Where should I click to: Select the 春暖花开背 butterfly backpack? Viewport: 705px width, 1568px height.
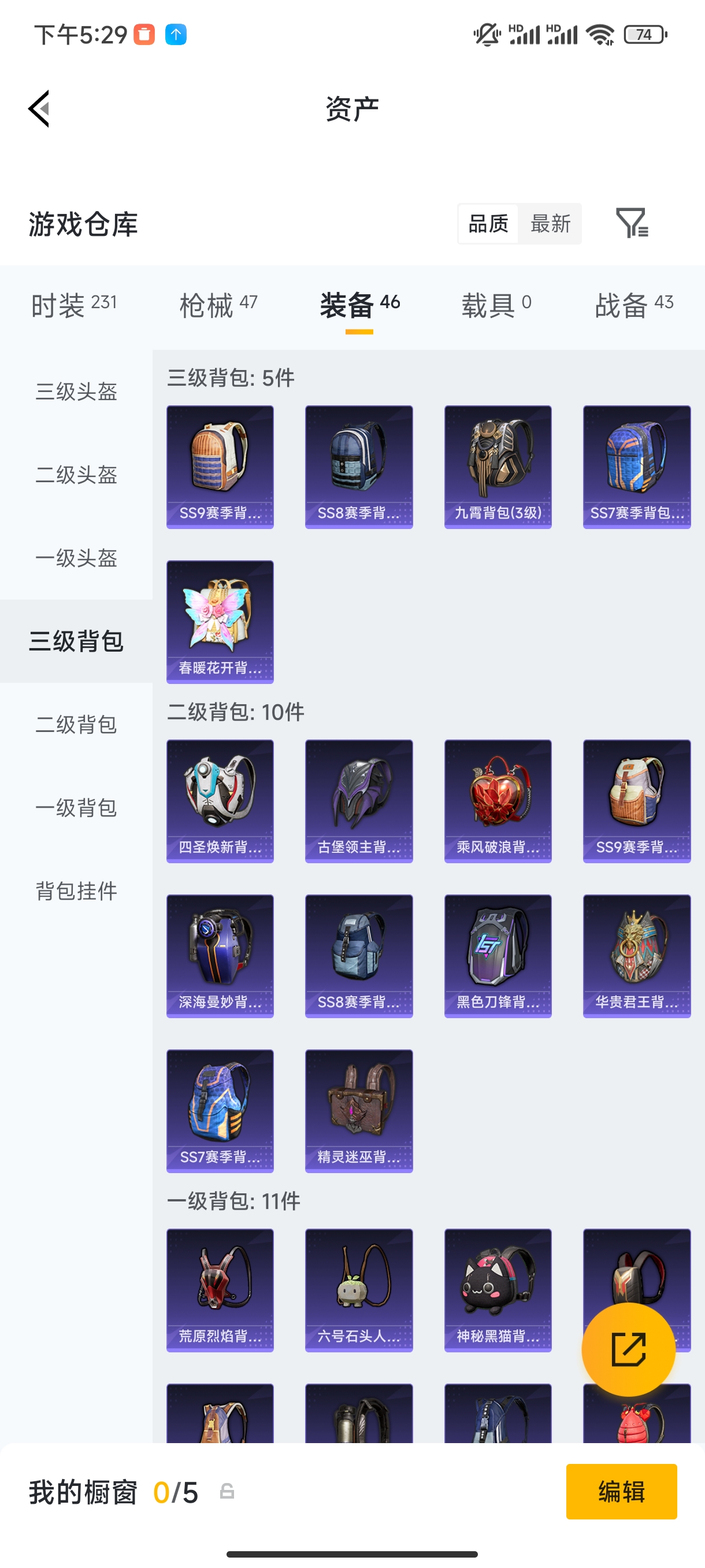tap(220, 620)
